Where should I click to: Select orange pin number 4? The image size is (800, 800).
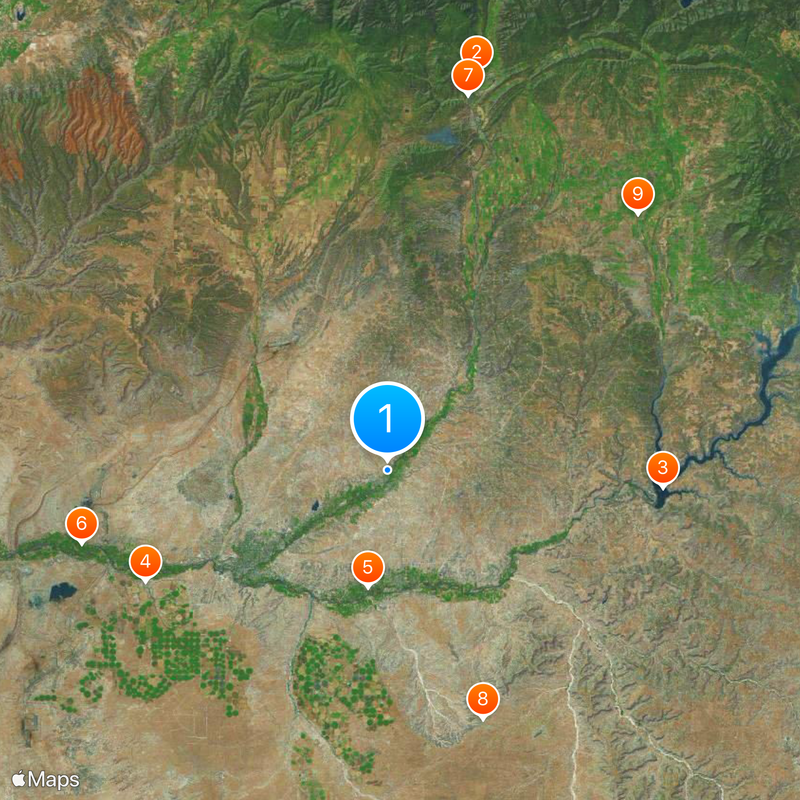[146, 561]
